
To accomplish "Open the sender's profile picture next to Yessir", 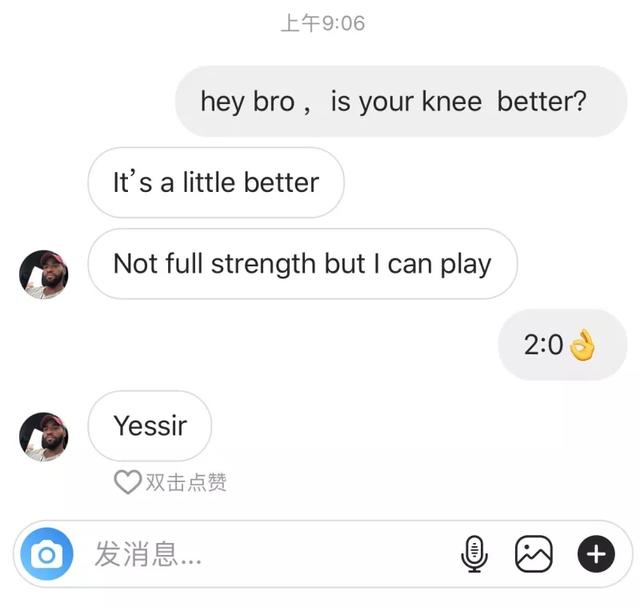I will [44, 436].
